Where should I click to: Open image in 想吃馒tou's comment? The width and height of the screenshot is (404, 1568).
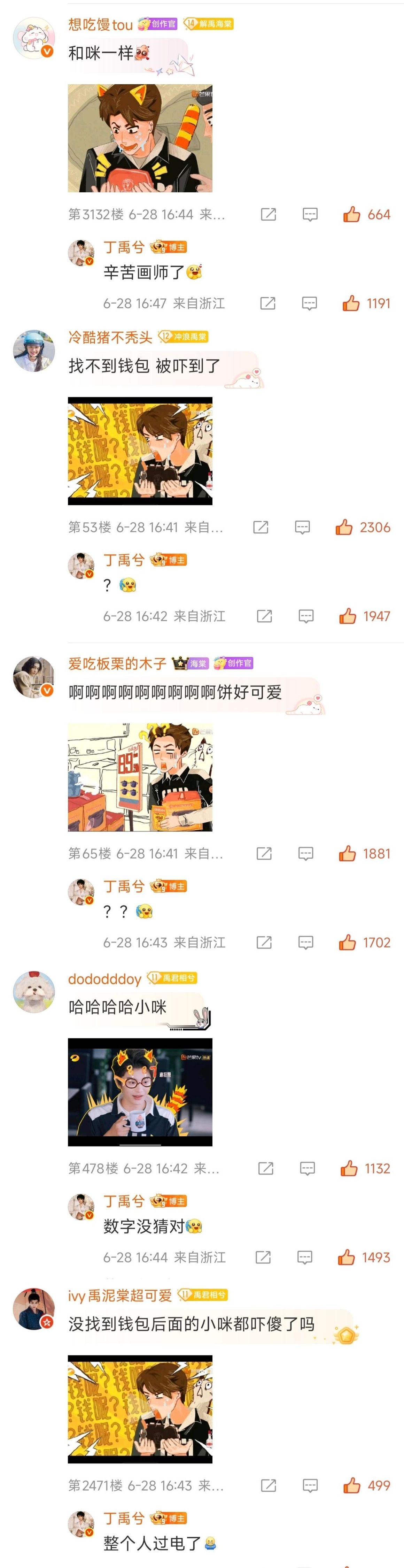[140, 139]
